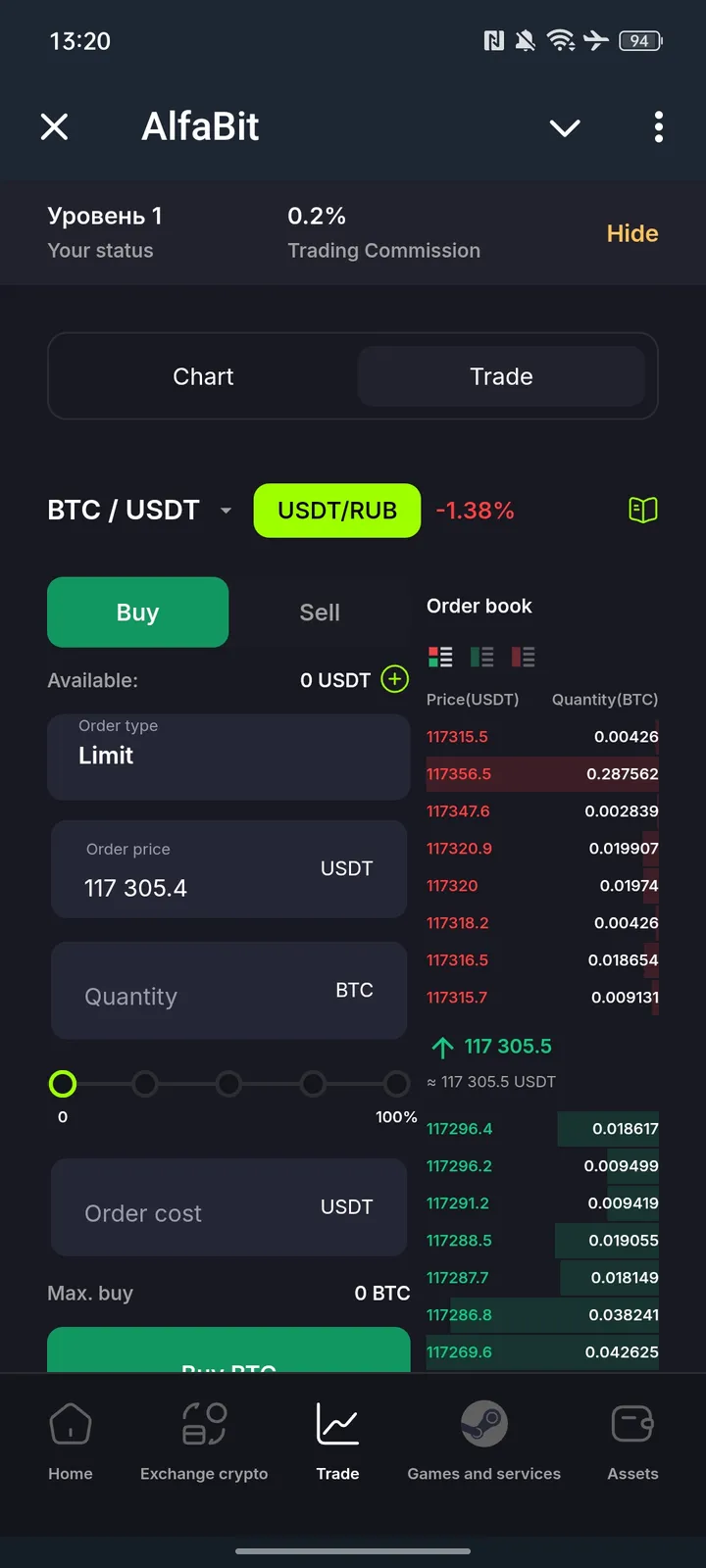Select the Trade icon in bottom navigation
The image size is (706, 1568).
pyautogui.click(x=337, y=1441)
